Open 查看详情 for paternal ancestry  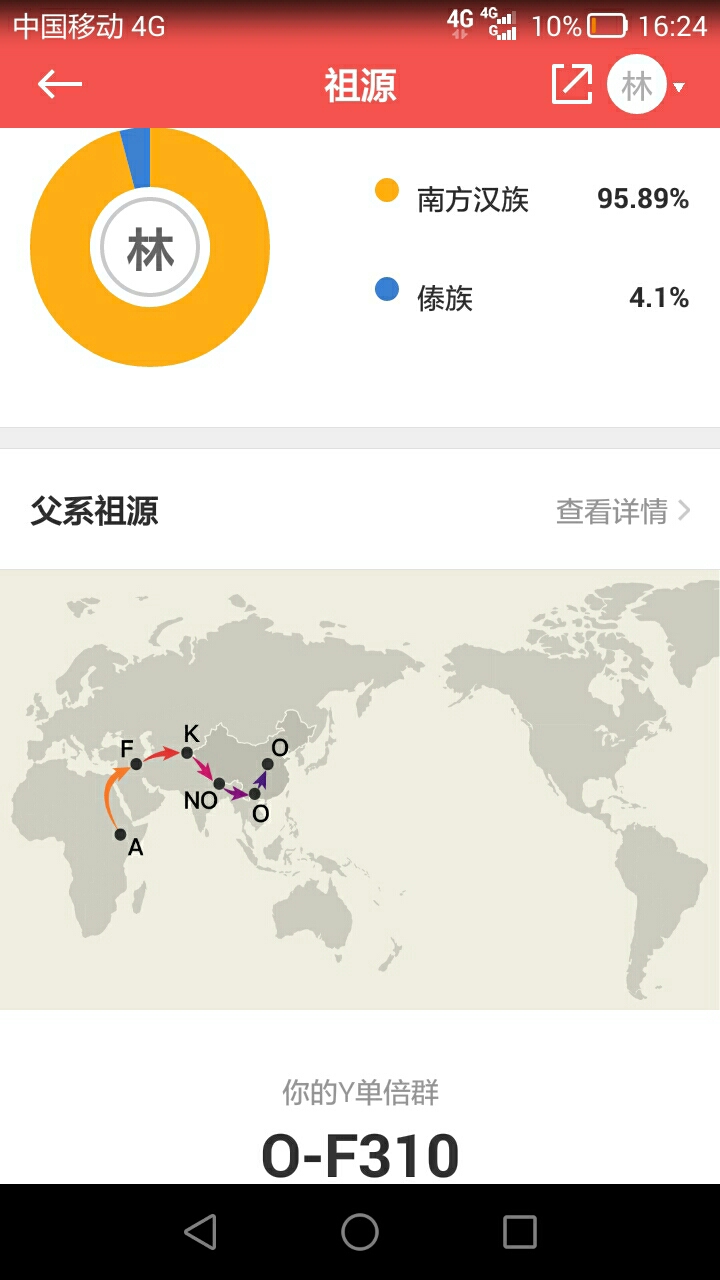[x=623, y=511]
